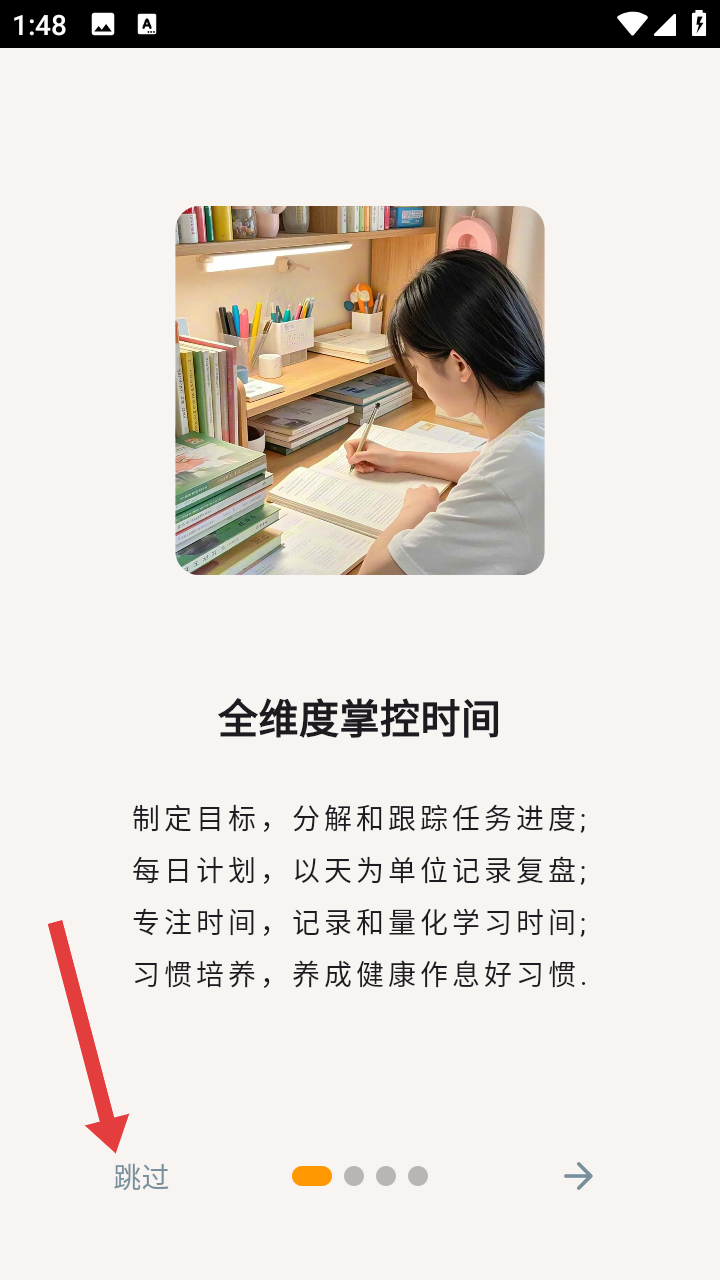This screenshot has width=720, height=1280.
Task: Go to the next onboarding page arrow
Action: point(578,1176)
